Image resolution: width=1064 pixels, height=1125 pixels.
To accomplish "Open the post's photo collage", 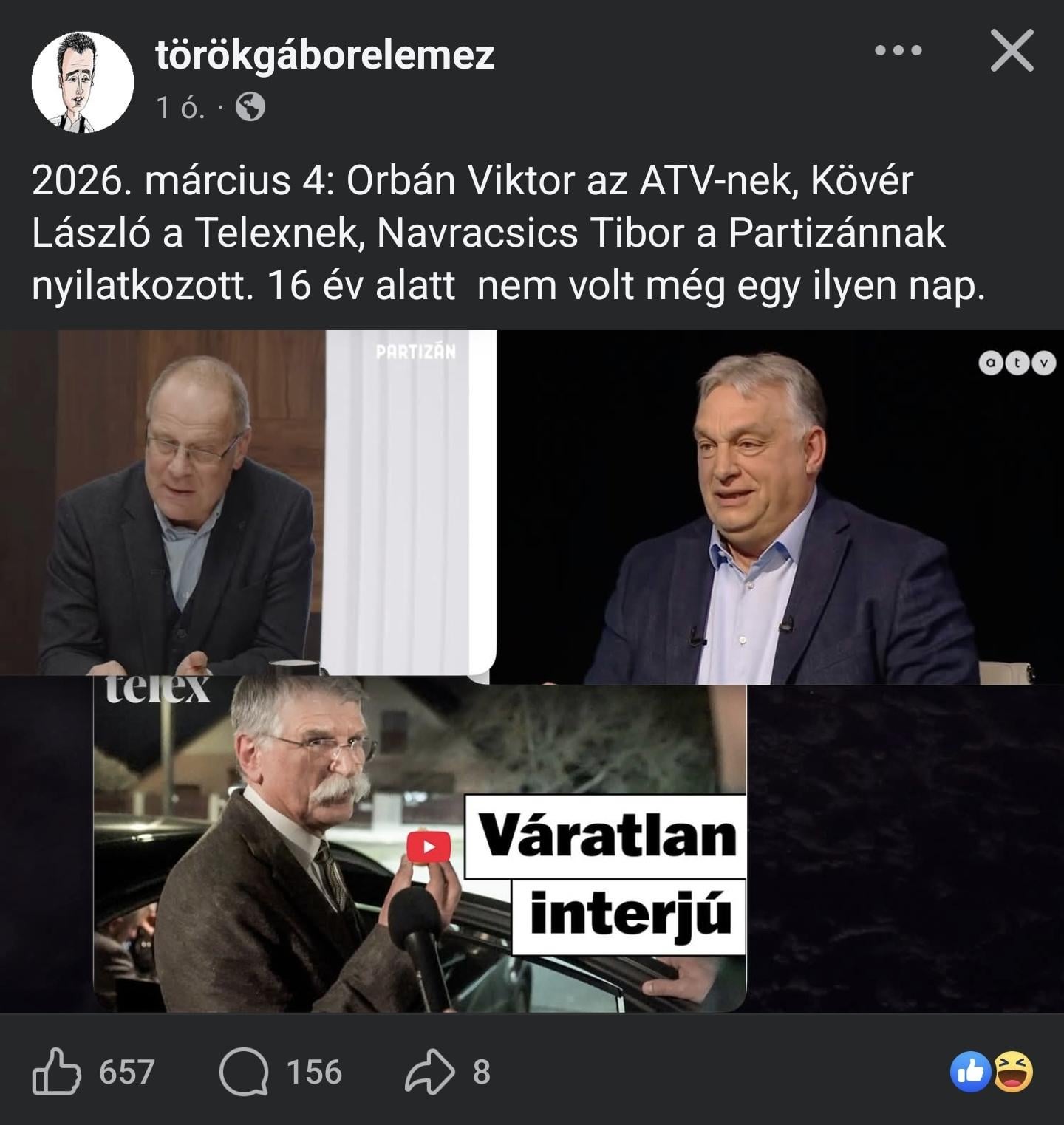I will click(532, 671).
